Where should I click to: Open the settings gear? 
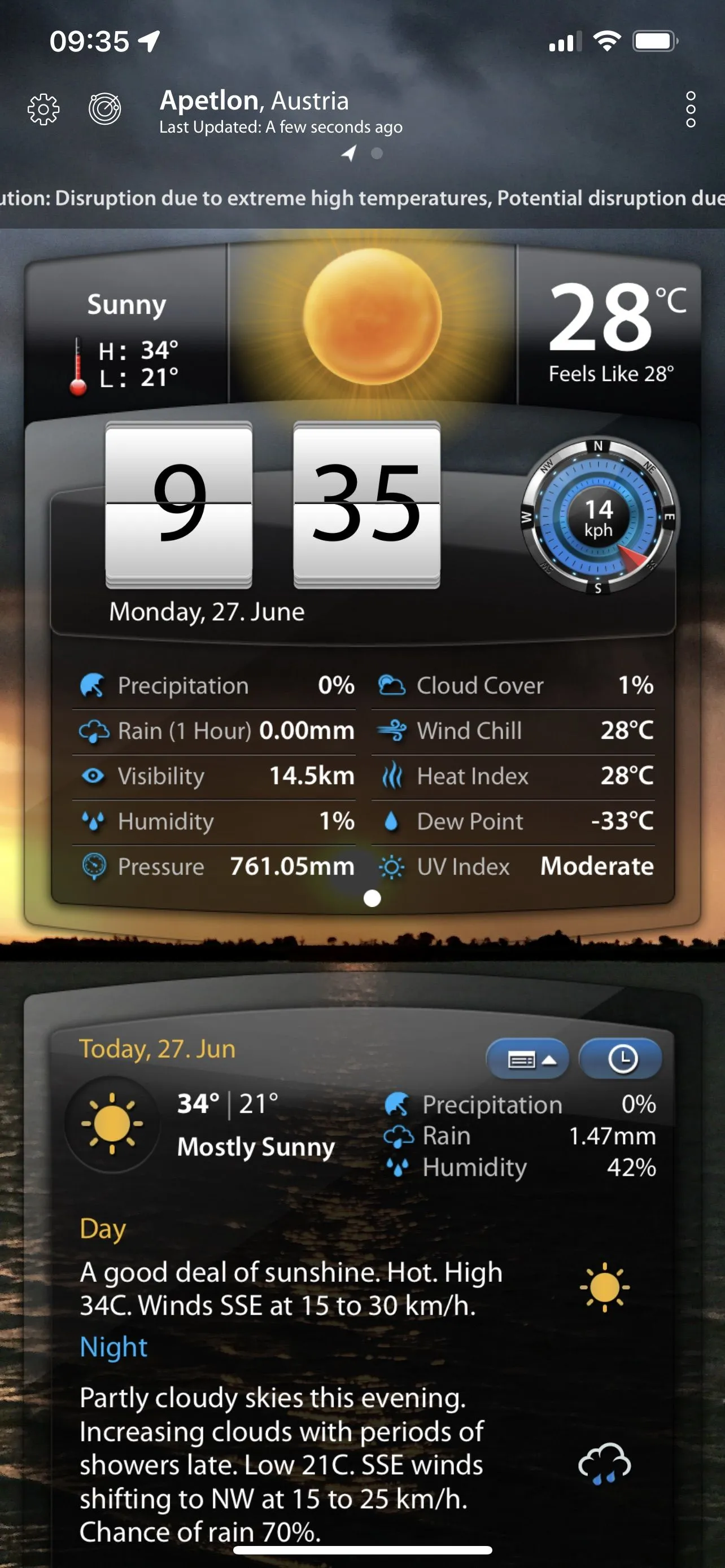pyautogui.click(x=44, y=110)
